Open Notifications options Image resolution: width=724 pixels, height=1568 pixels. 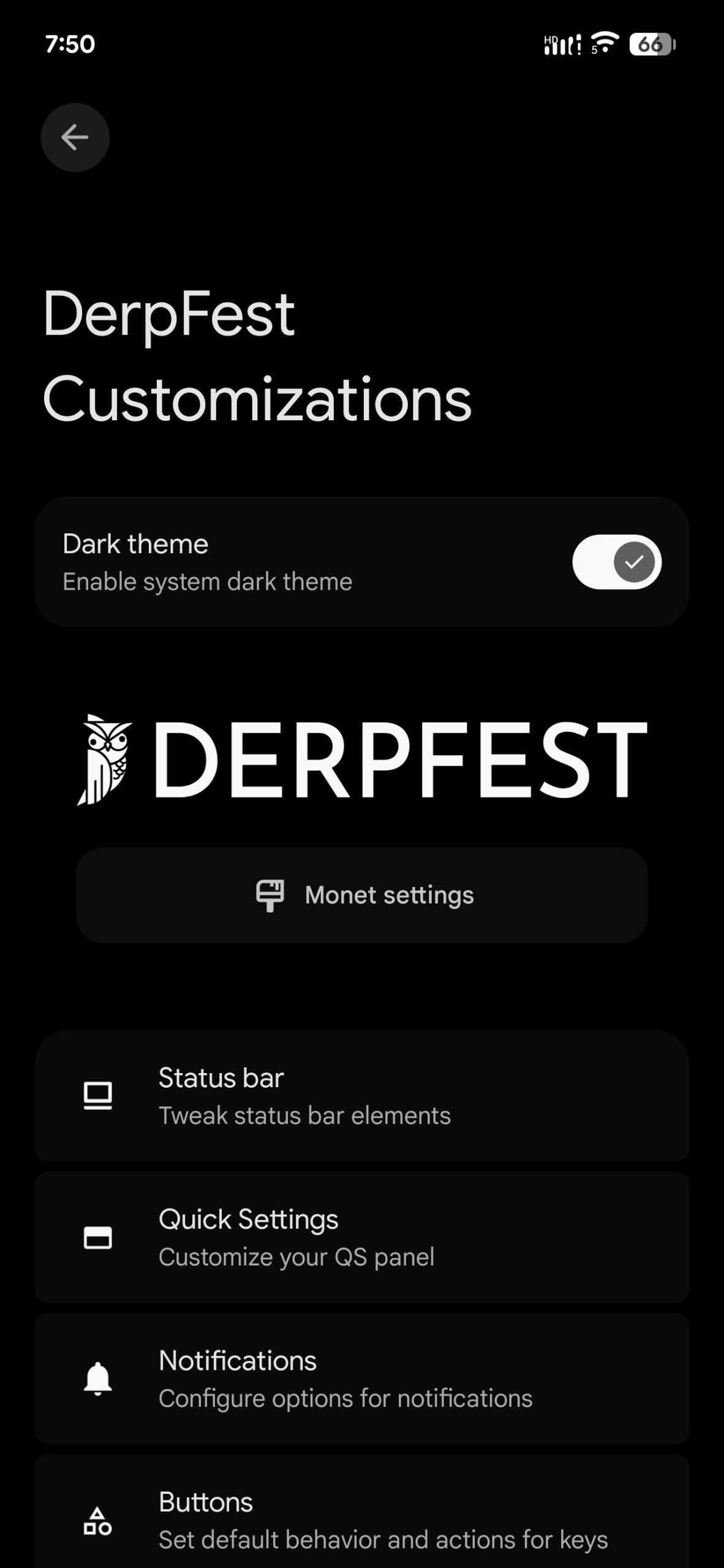361,1379
